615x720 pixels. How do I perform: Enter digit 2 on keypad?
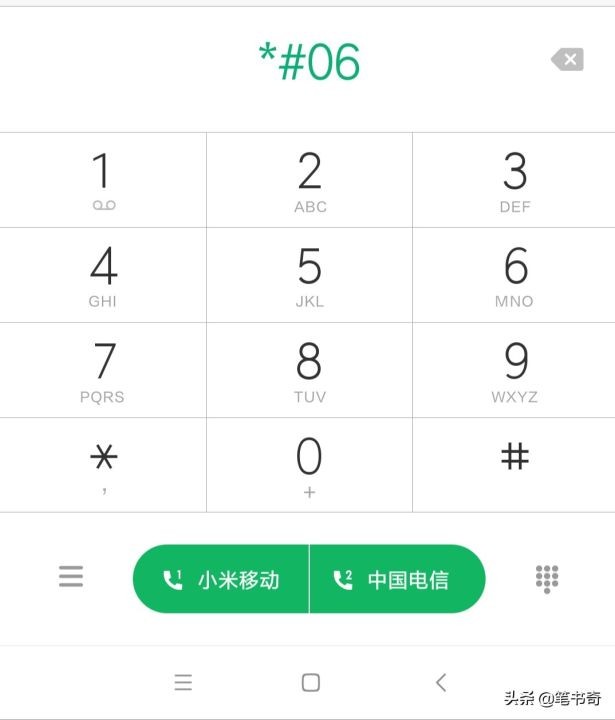pos(309,180)
